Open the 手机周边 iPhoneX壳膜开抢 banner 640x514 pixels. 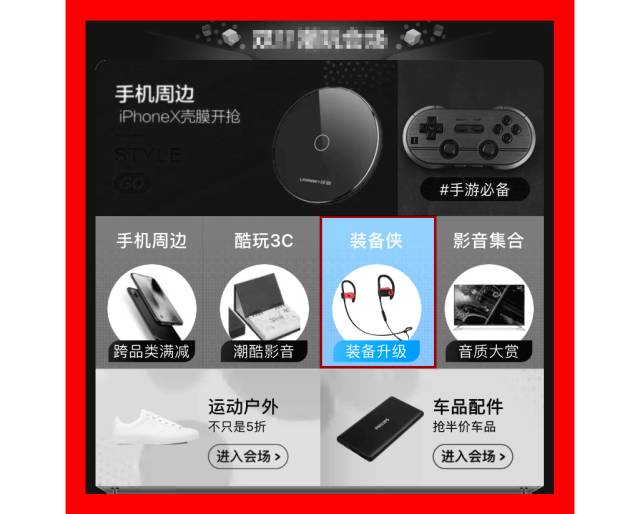pos(245,135)
